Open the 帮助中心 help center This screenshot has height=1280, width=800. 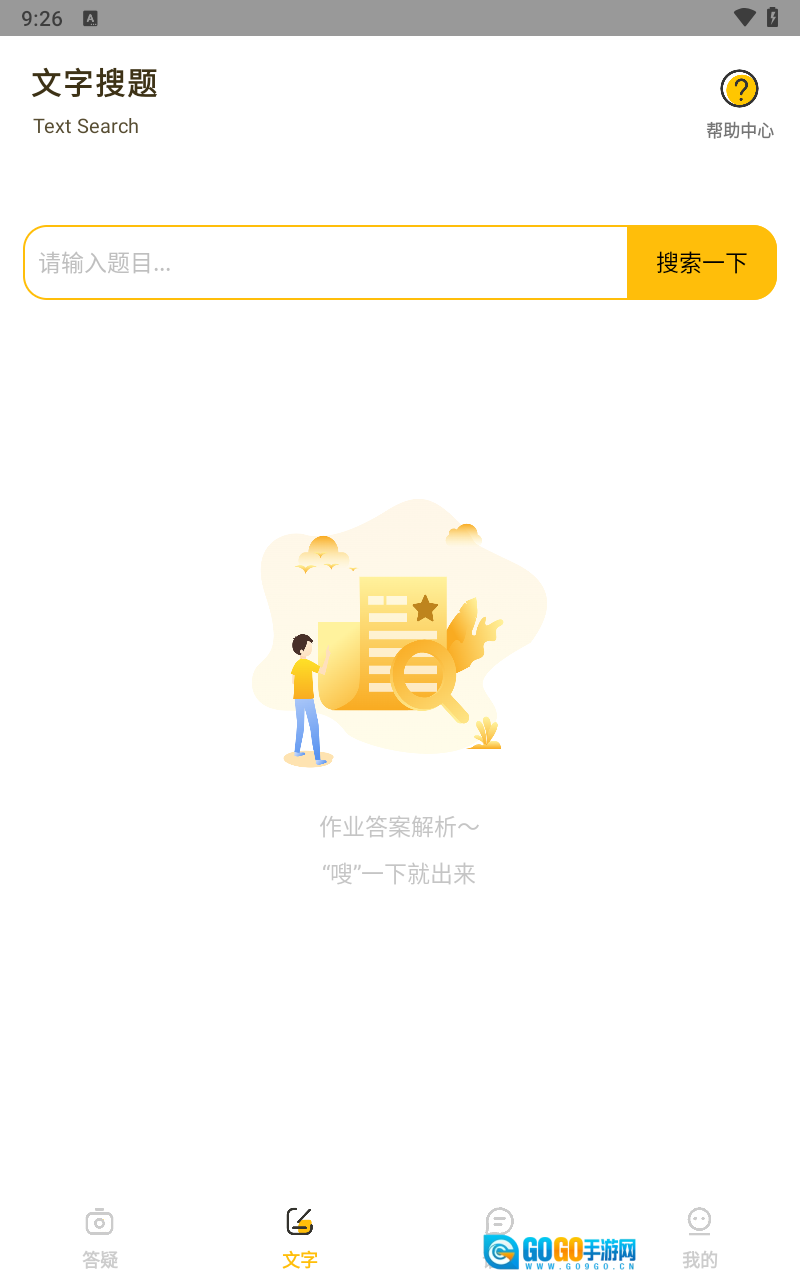739,103
